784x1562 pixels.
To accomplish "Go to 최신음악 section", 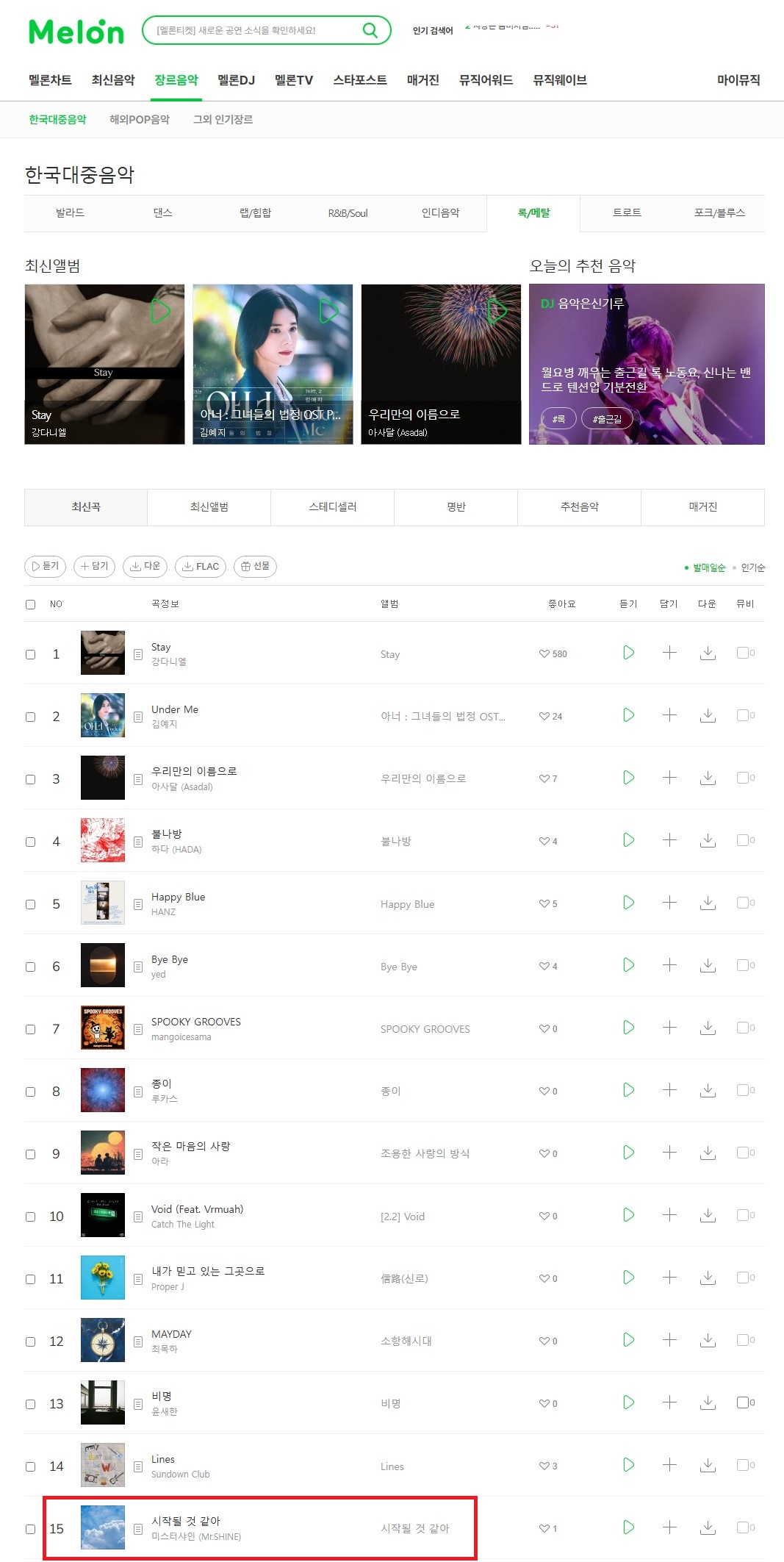I will click(x=113, y=80).
